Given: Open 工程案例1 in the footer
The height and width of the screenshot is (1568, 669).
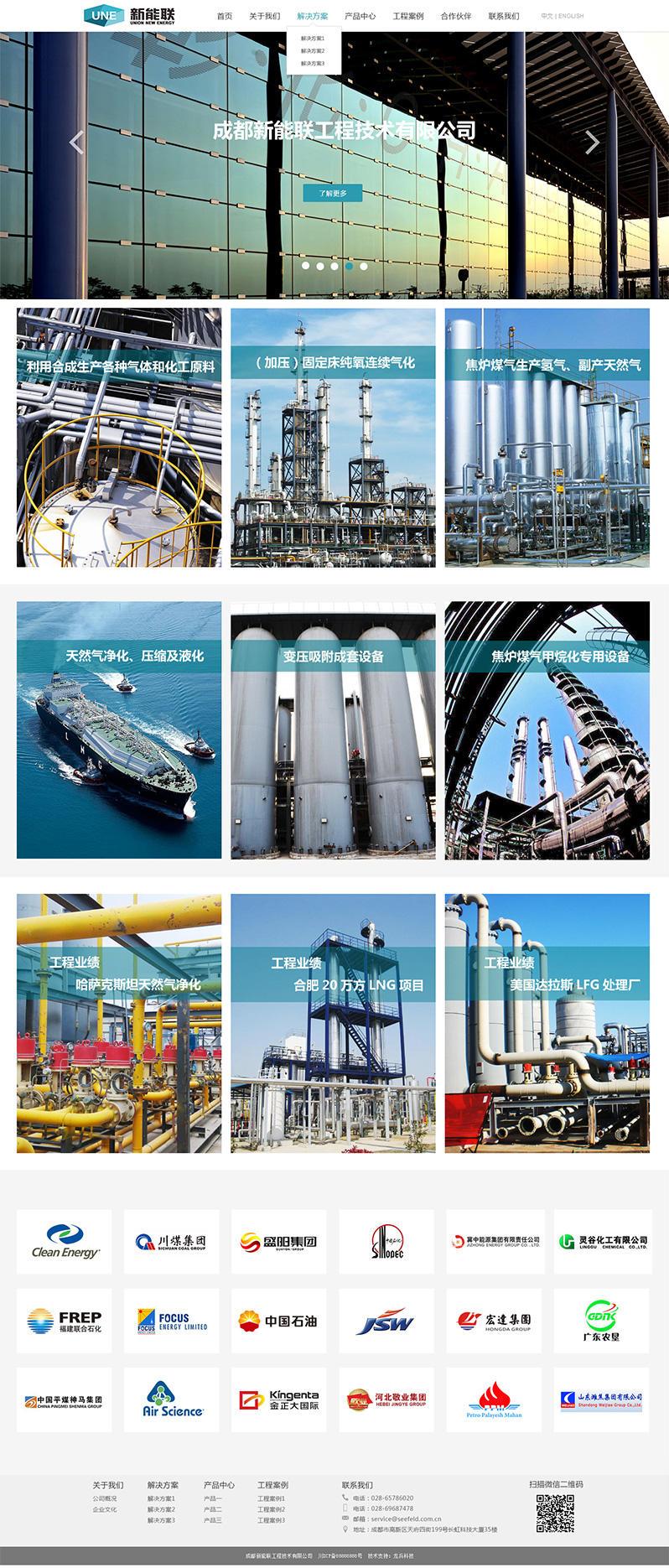Looking at the screenshot, I should 271,1498.
